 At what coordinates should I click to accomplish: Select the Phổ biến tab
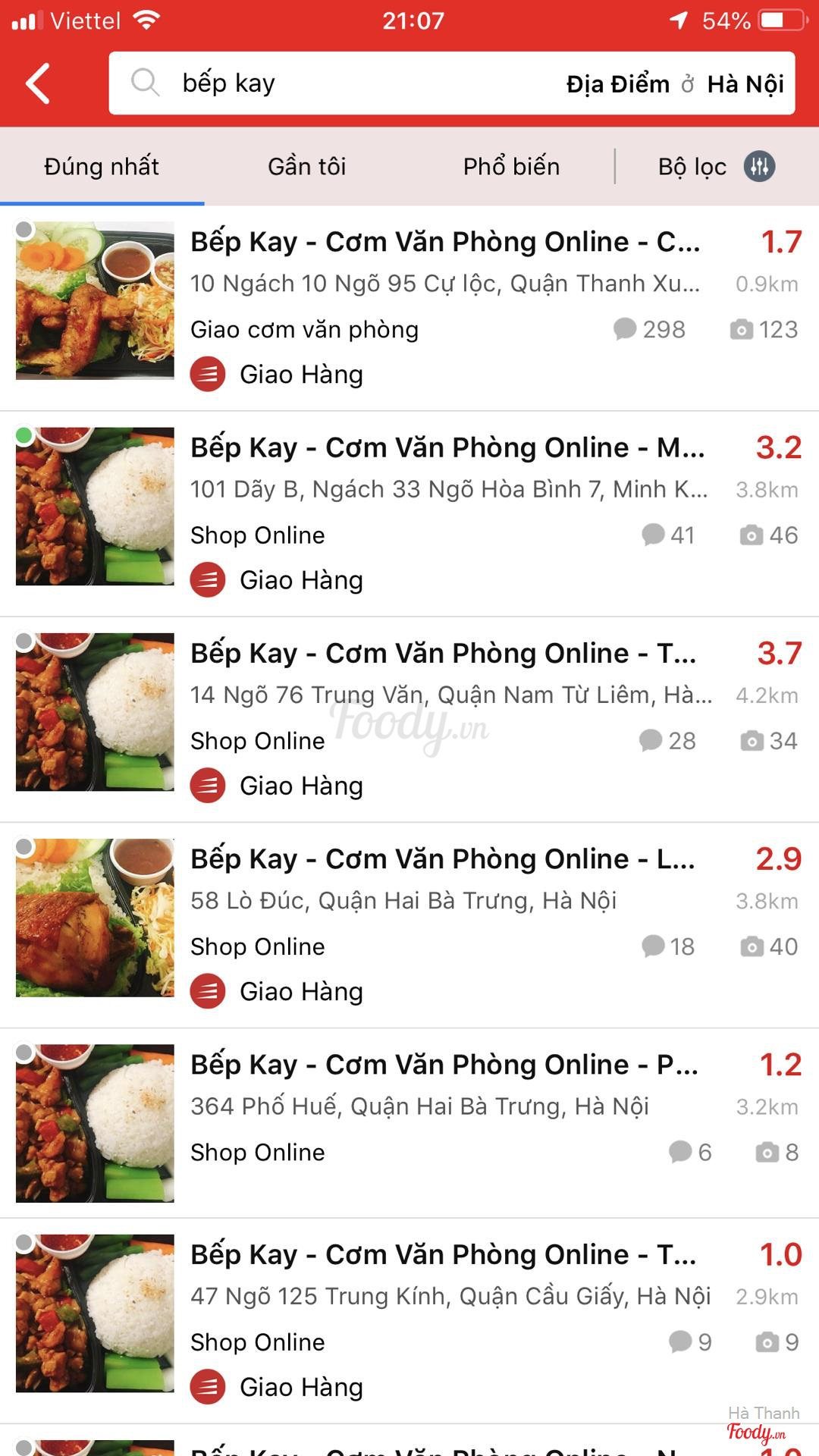(x=511, y=167)
